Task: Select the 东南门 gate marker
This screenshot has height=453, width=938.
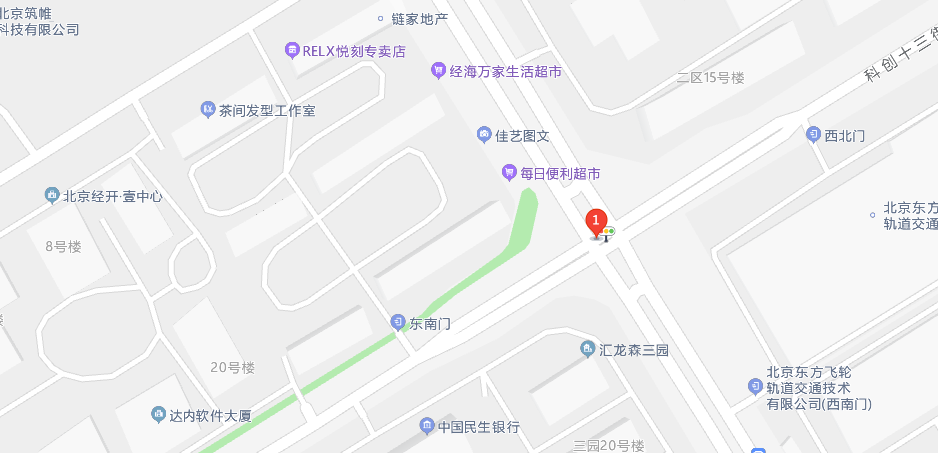Action: pos(398,322)
